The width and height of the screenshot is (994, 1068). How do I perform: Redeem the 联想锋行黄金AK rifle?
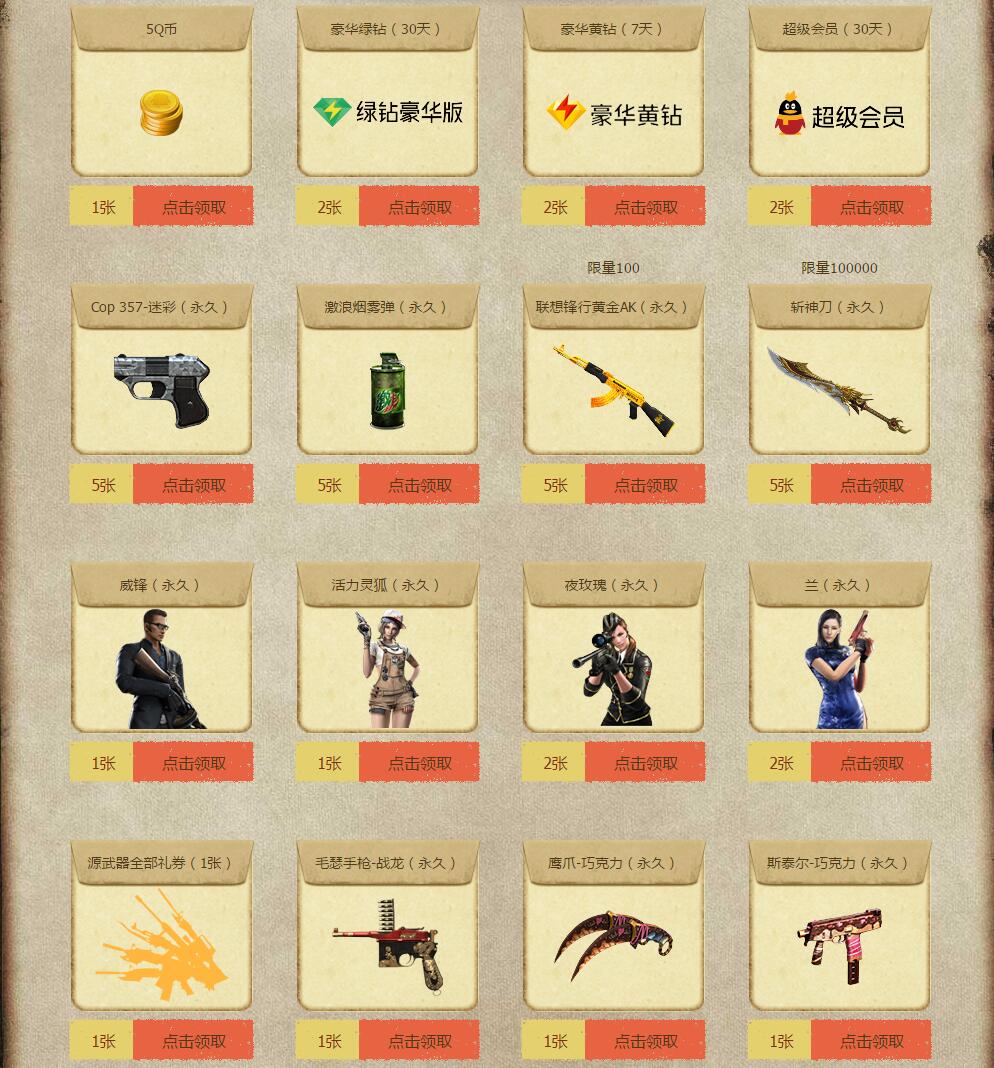[645, 485]
